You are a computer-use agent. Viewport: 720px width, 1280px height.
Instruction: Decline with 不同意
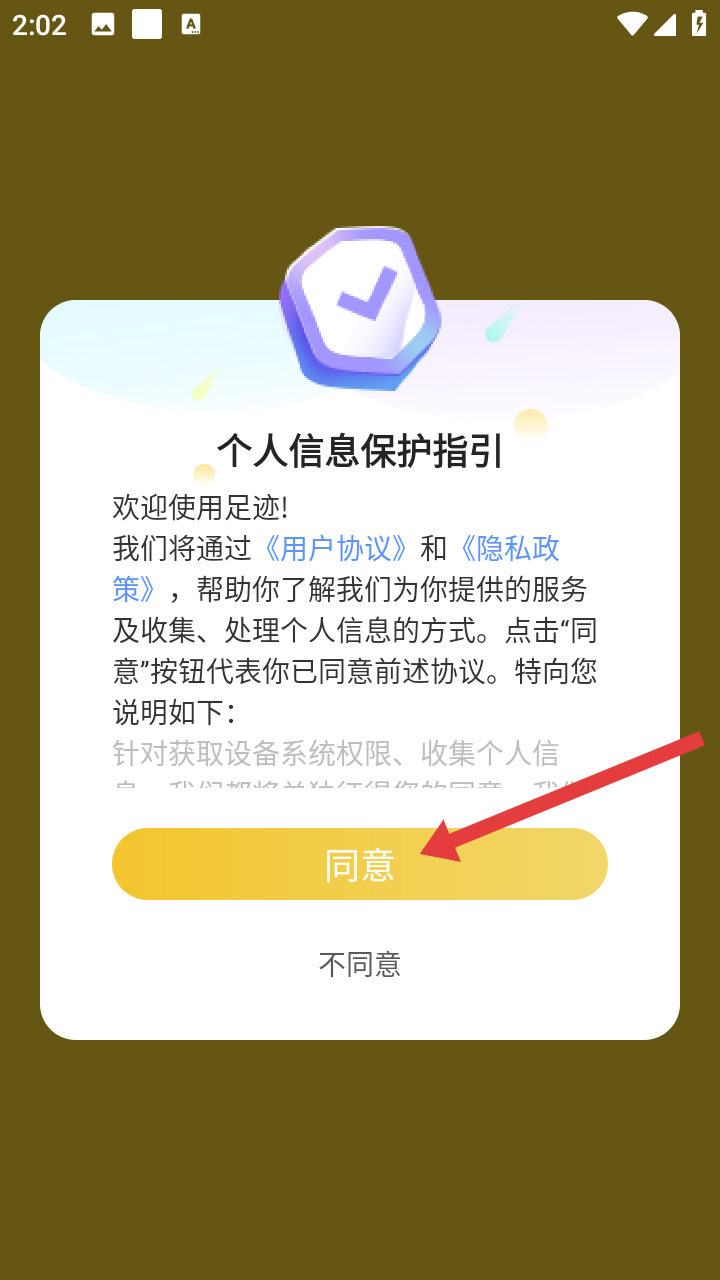359,965
